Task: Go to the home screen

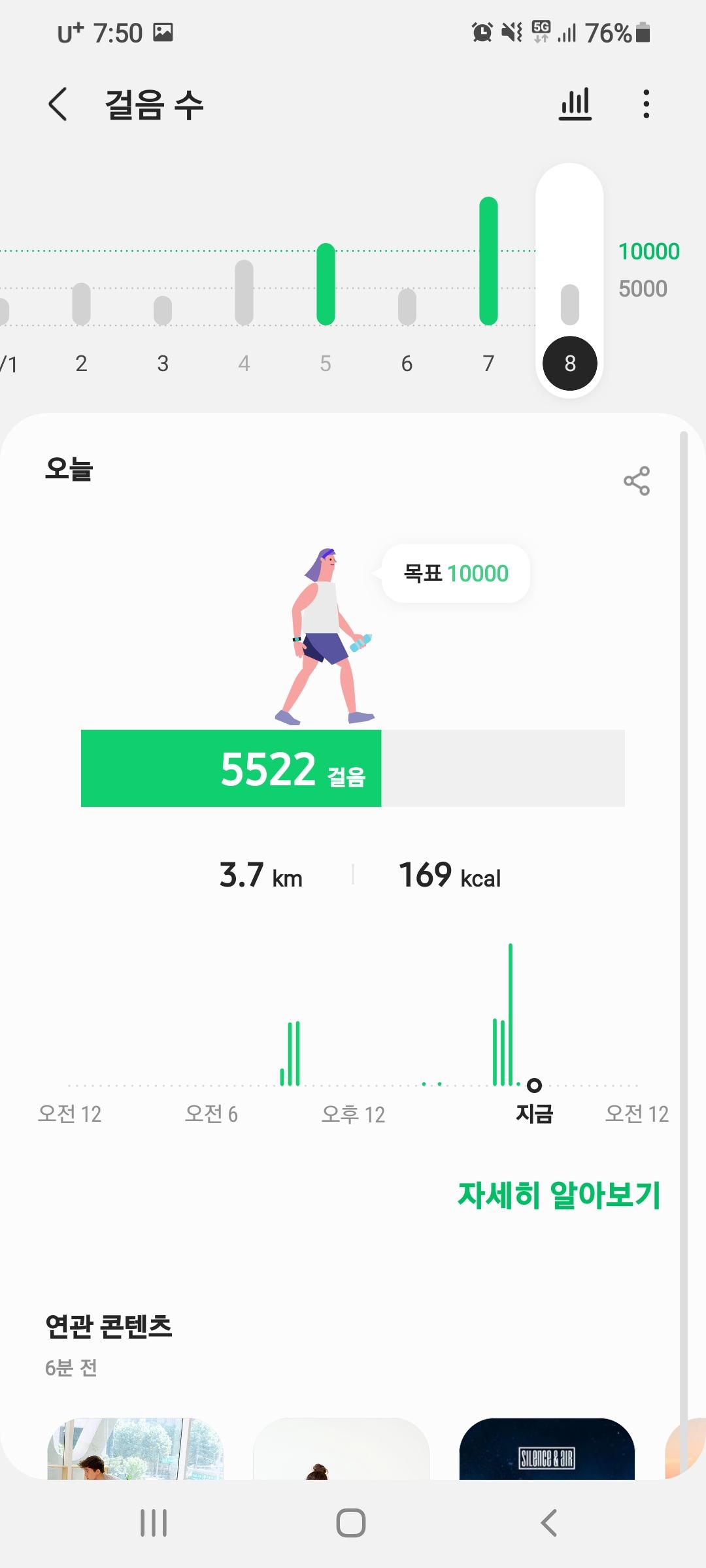Action: [351, 1523]
